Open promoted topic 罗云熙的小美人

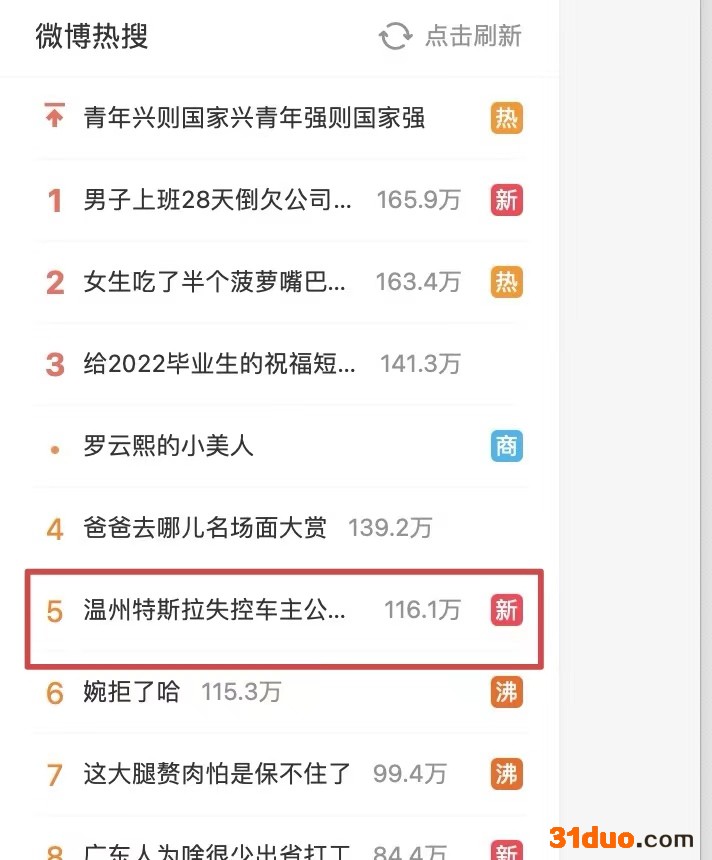[168, 446]
